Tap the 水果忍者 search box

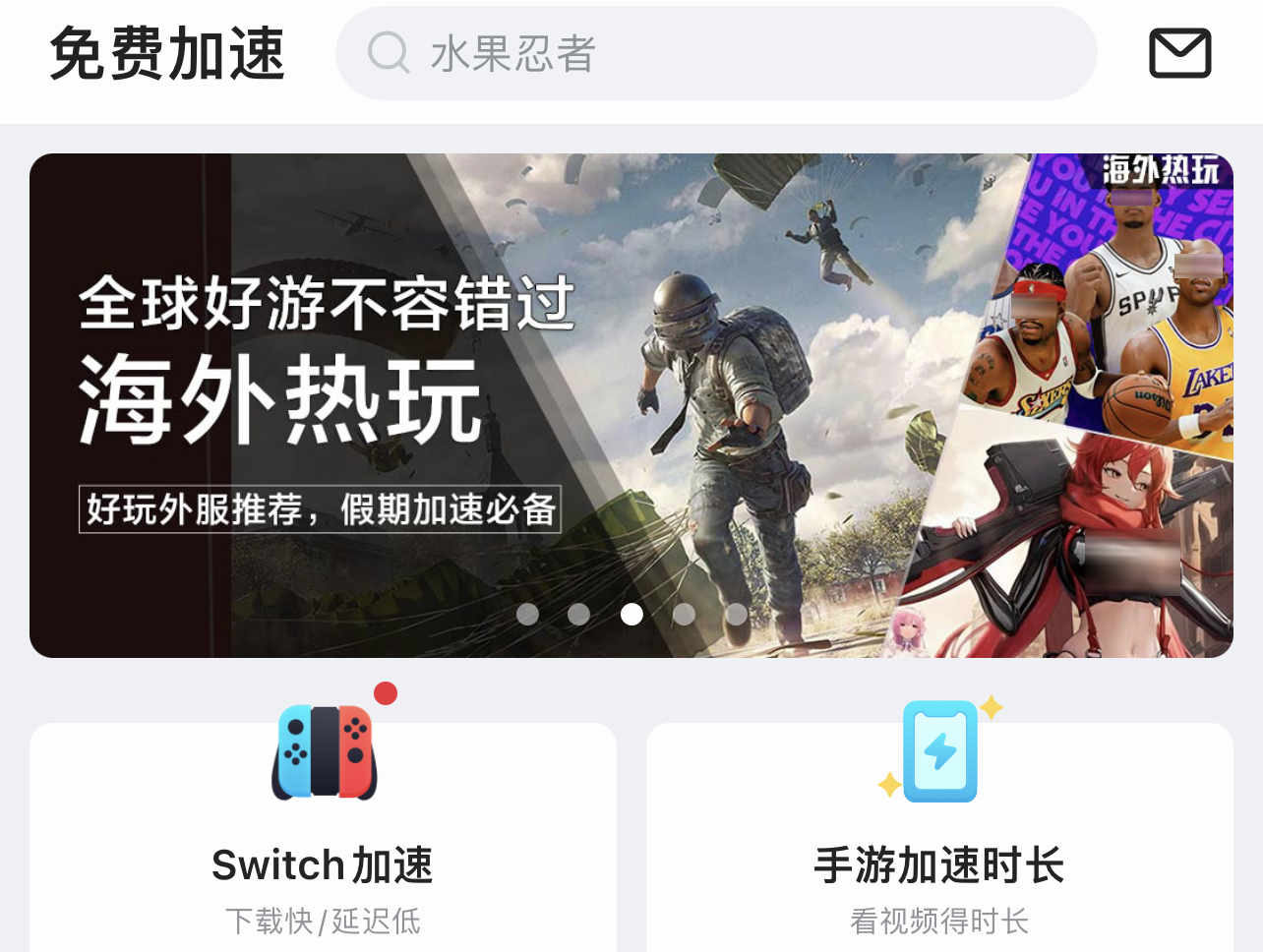[x=716, y=53]
